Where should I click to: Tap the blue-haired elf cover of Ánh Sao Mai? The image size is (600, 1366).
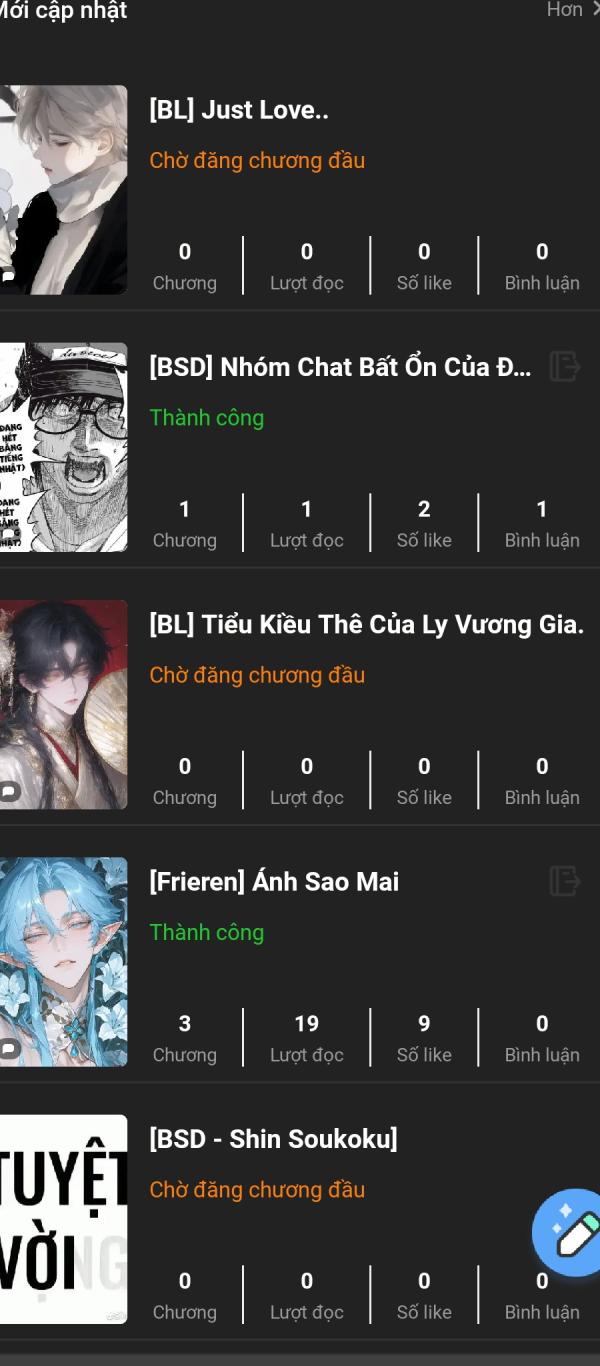[63, 962]
